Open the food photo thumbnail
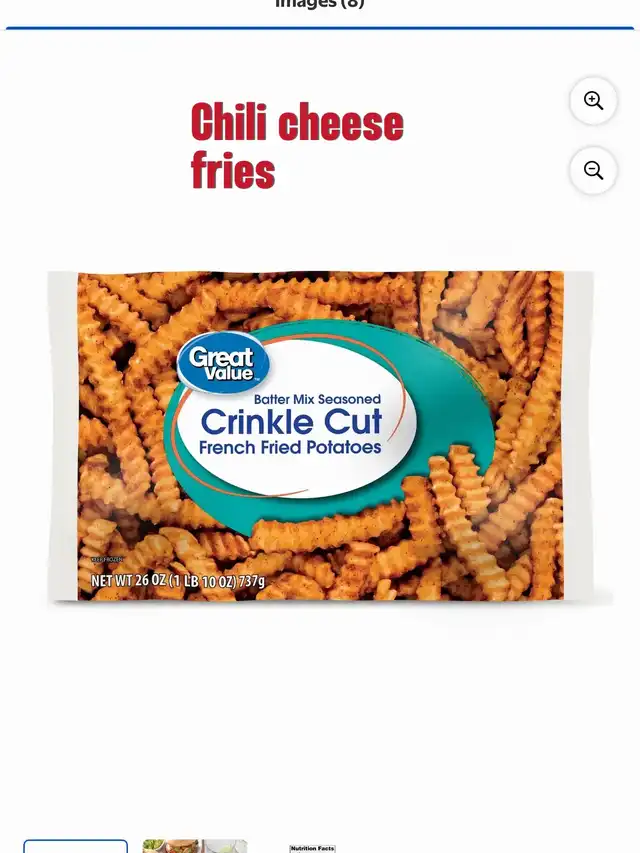The width and height of the screenshot is (640, 853). pyautogui.click(x=195, y=846)
